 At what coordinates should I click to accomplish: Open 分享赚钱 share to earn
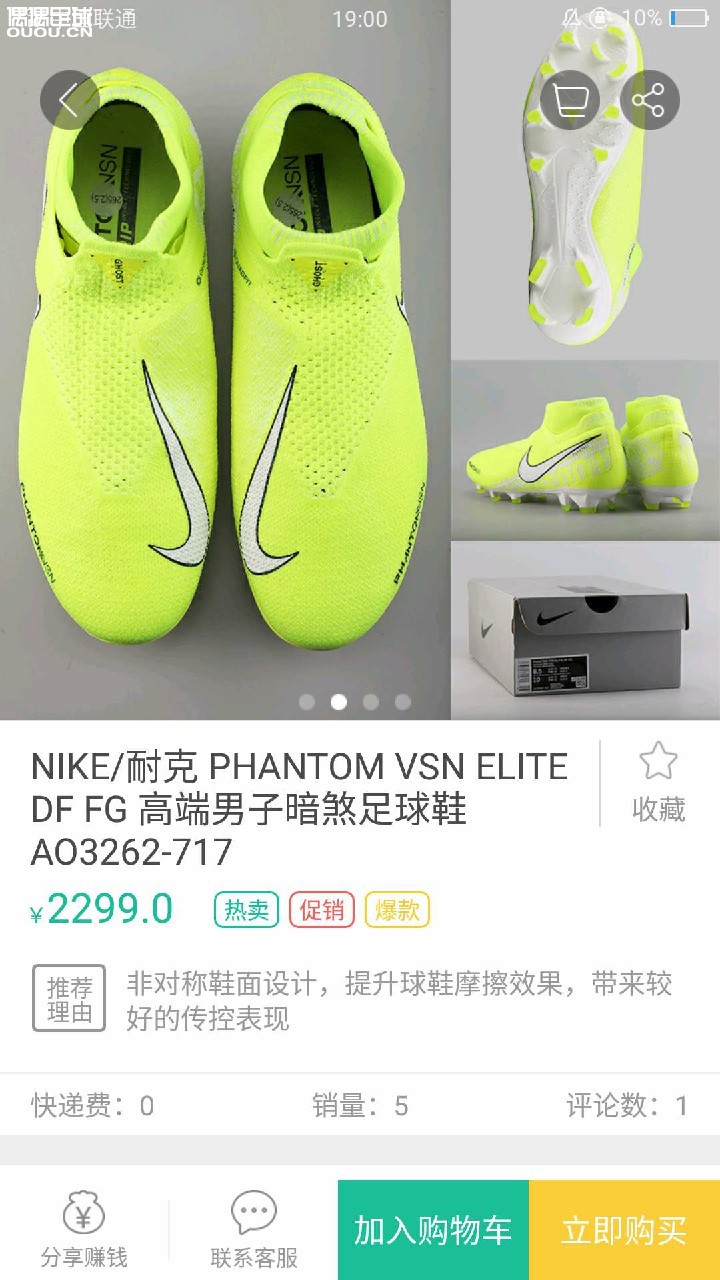(x=84, y=1230)
